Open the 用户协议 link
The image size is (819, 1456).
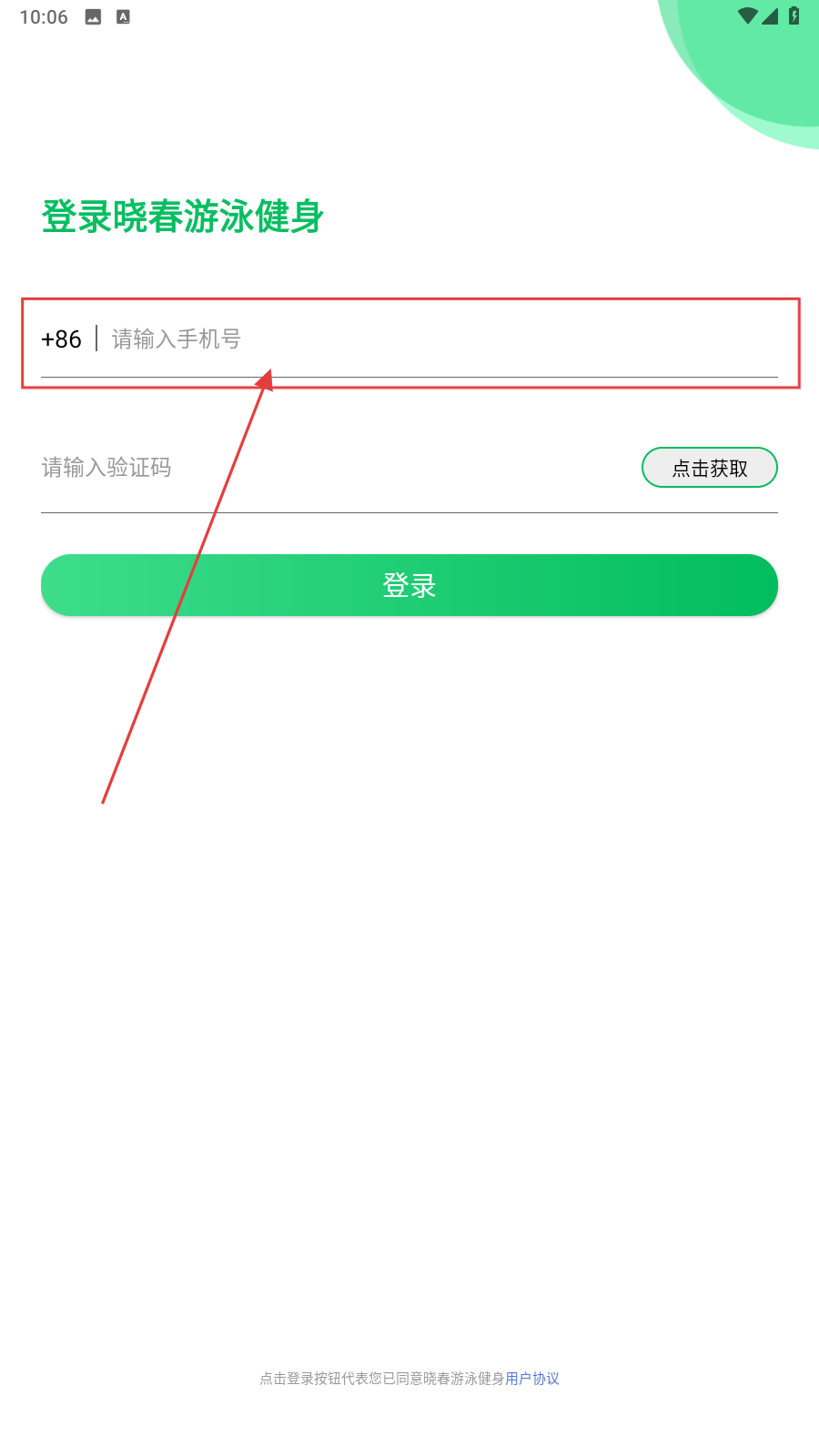pyautogui.click(x=532, y=1379)
